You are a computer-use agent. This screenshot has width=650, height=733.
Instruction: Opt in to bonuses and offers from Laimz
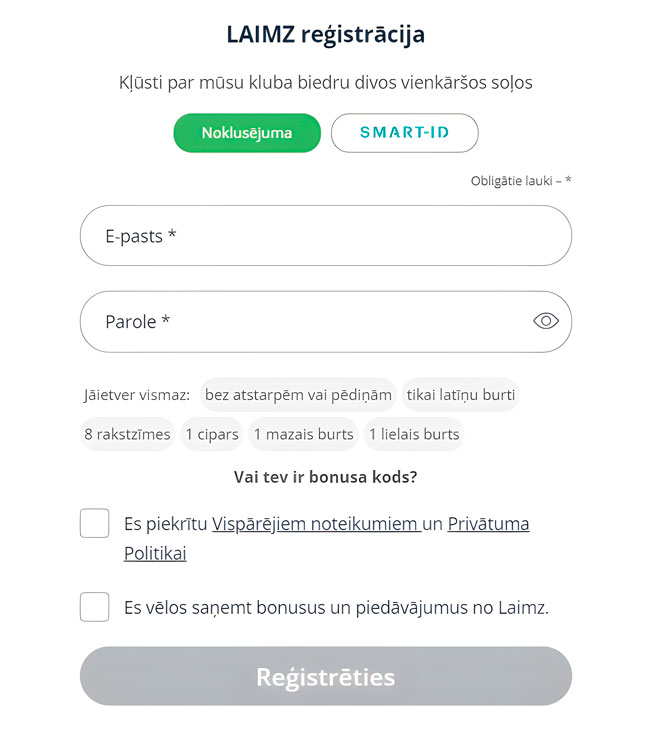click(x=95, y=607)
